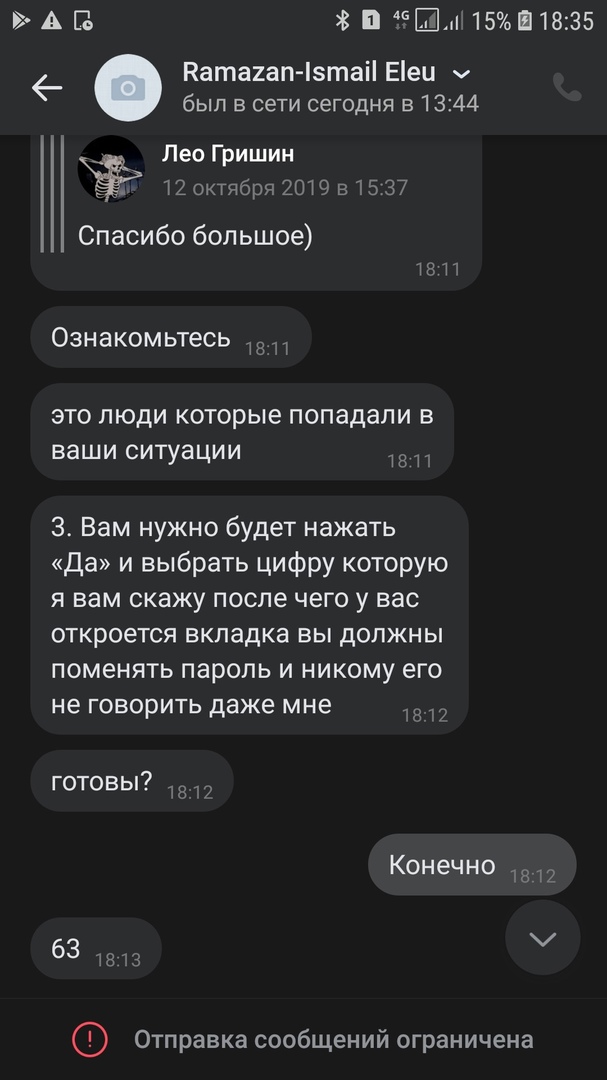Jump to the latest messages arrow
This screenshot has width=607, height=1080.
pyautogui.click(x=542, y=938)
